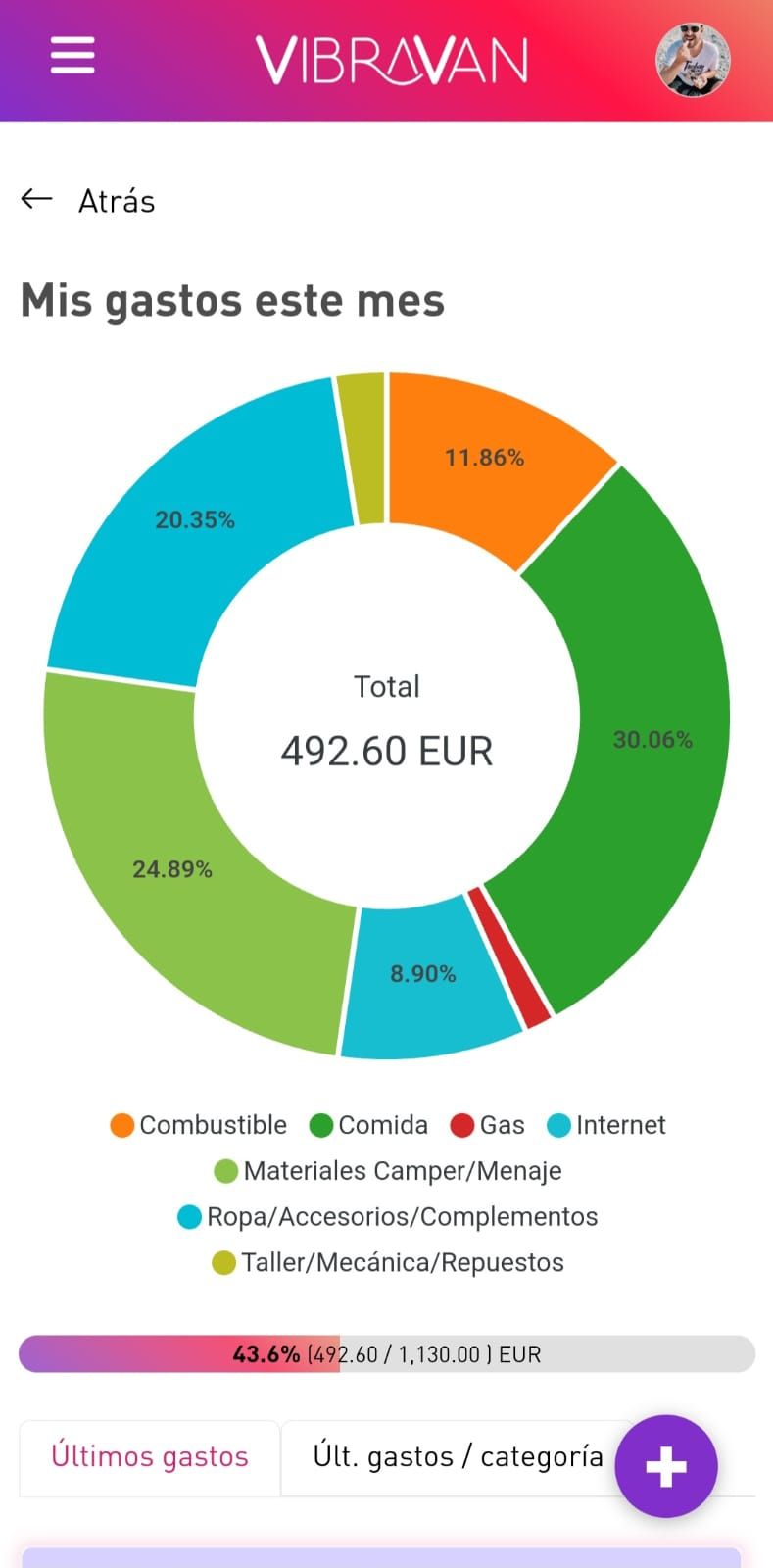This screenshot has height=1568, width=773.
Task: Switch to the Últimos gastos tab
Action: pyautogui.click(x=150, y=1456)
